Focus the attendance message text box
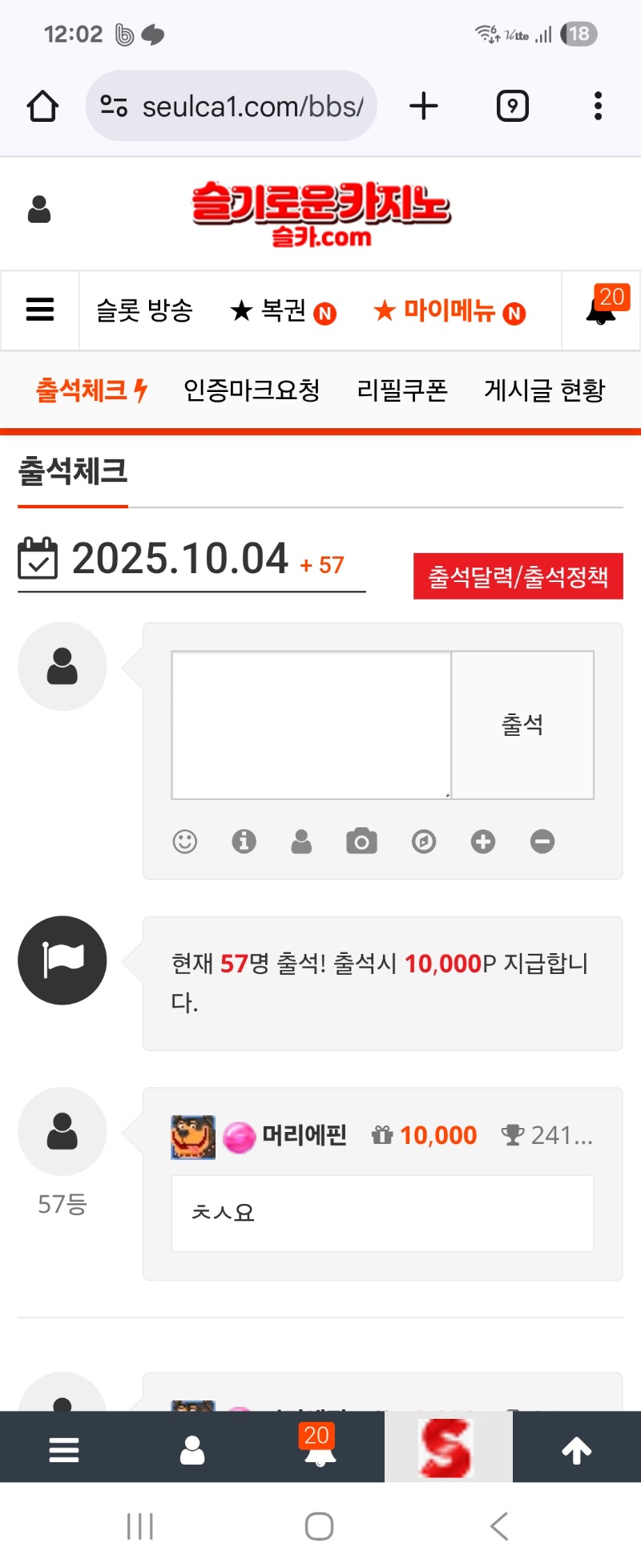Screen dimensions: 641x1568 (x=311, y=725)
